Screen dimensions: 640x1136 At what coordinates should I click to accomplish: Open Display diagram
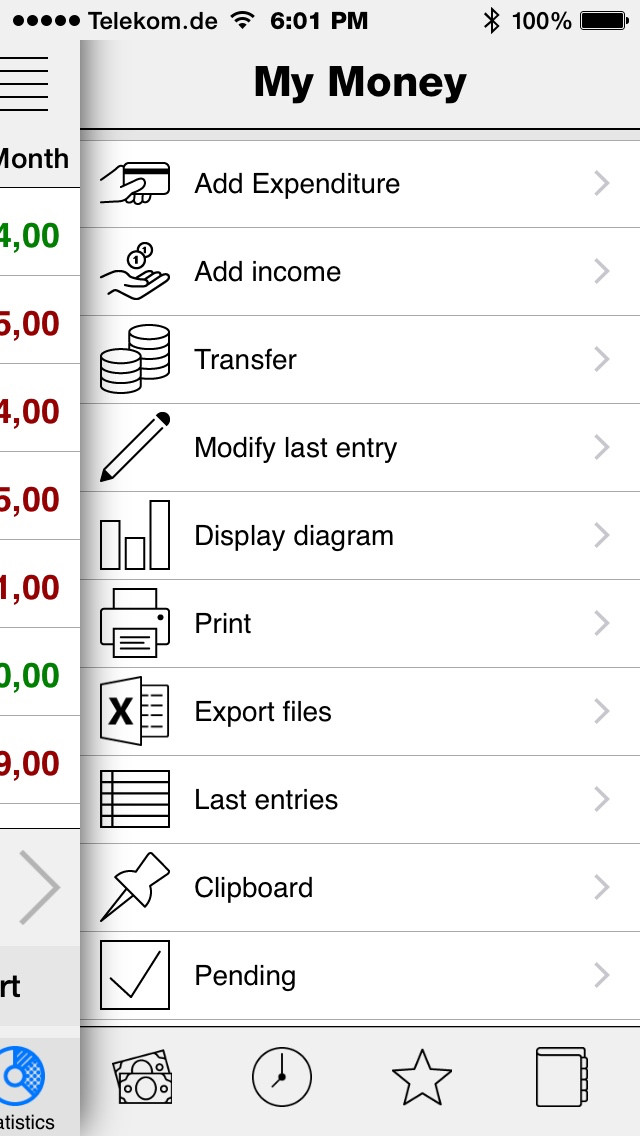coord(360,535)
